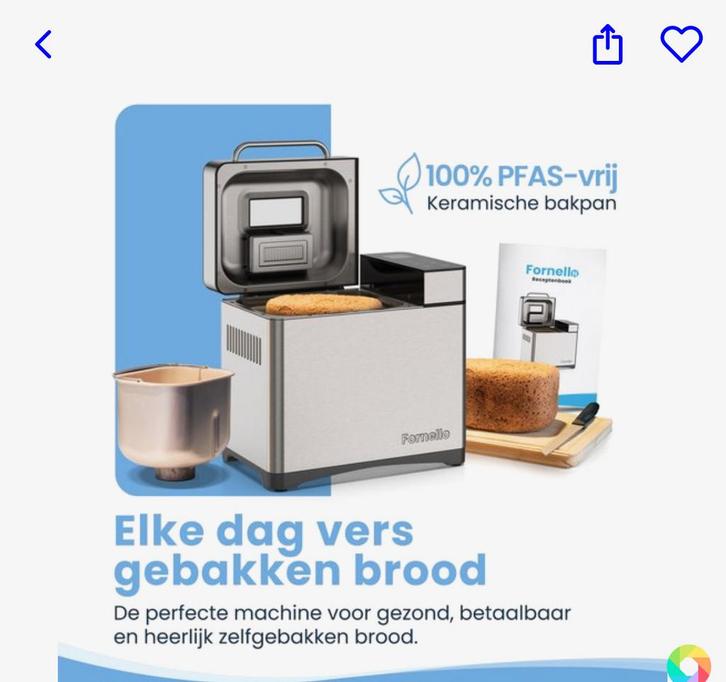Image resolution: width=726 pixels, height=682 pixels.
Task: Go back to the previous screen
Action: tap(43, 44)
